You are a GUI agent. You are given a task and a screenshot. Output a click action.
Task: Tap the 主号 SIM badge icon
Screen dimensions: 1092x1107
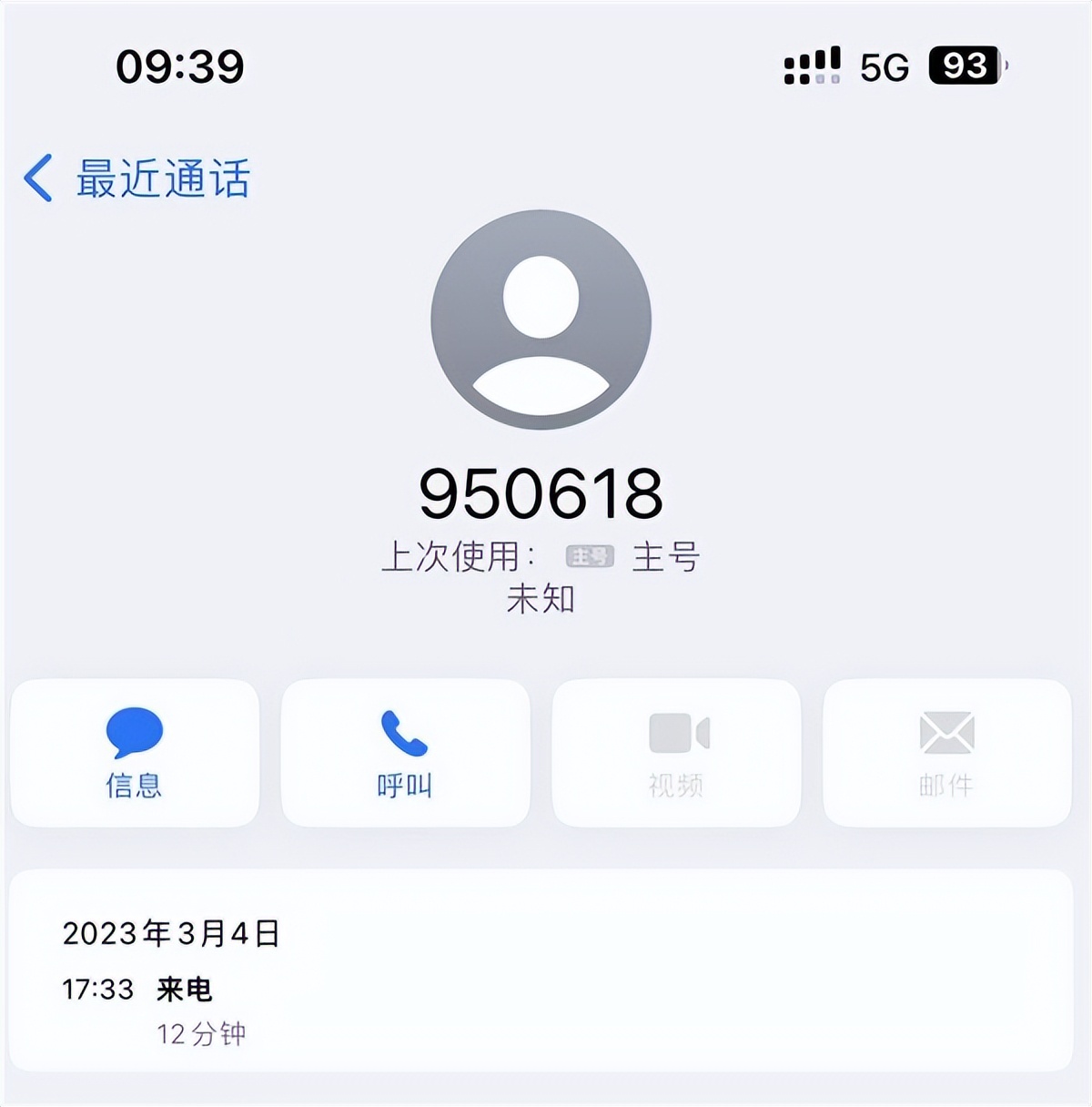coord(590,553)
